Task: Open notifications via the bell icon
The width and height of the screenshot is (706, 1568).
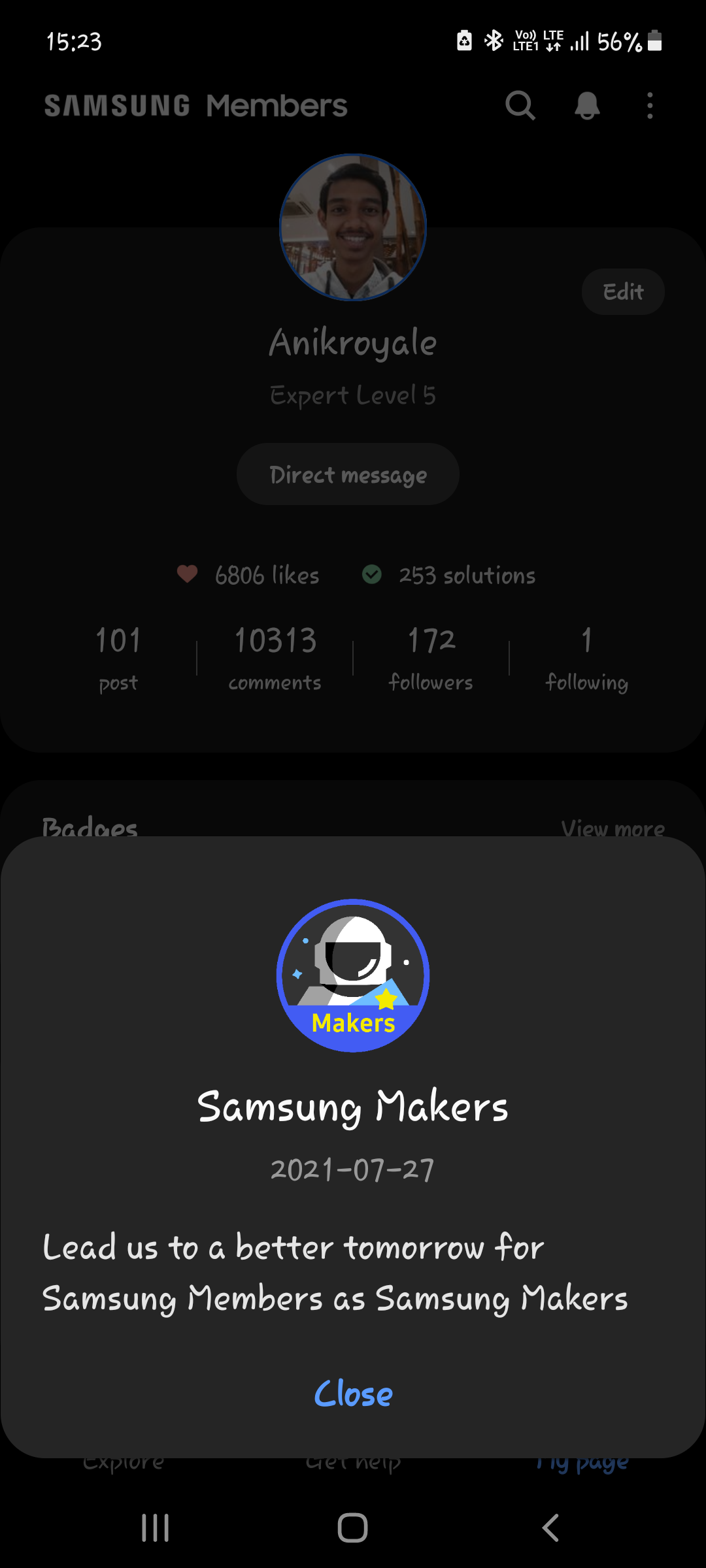Action: (x=586, y=105)
